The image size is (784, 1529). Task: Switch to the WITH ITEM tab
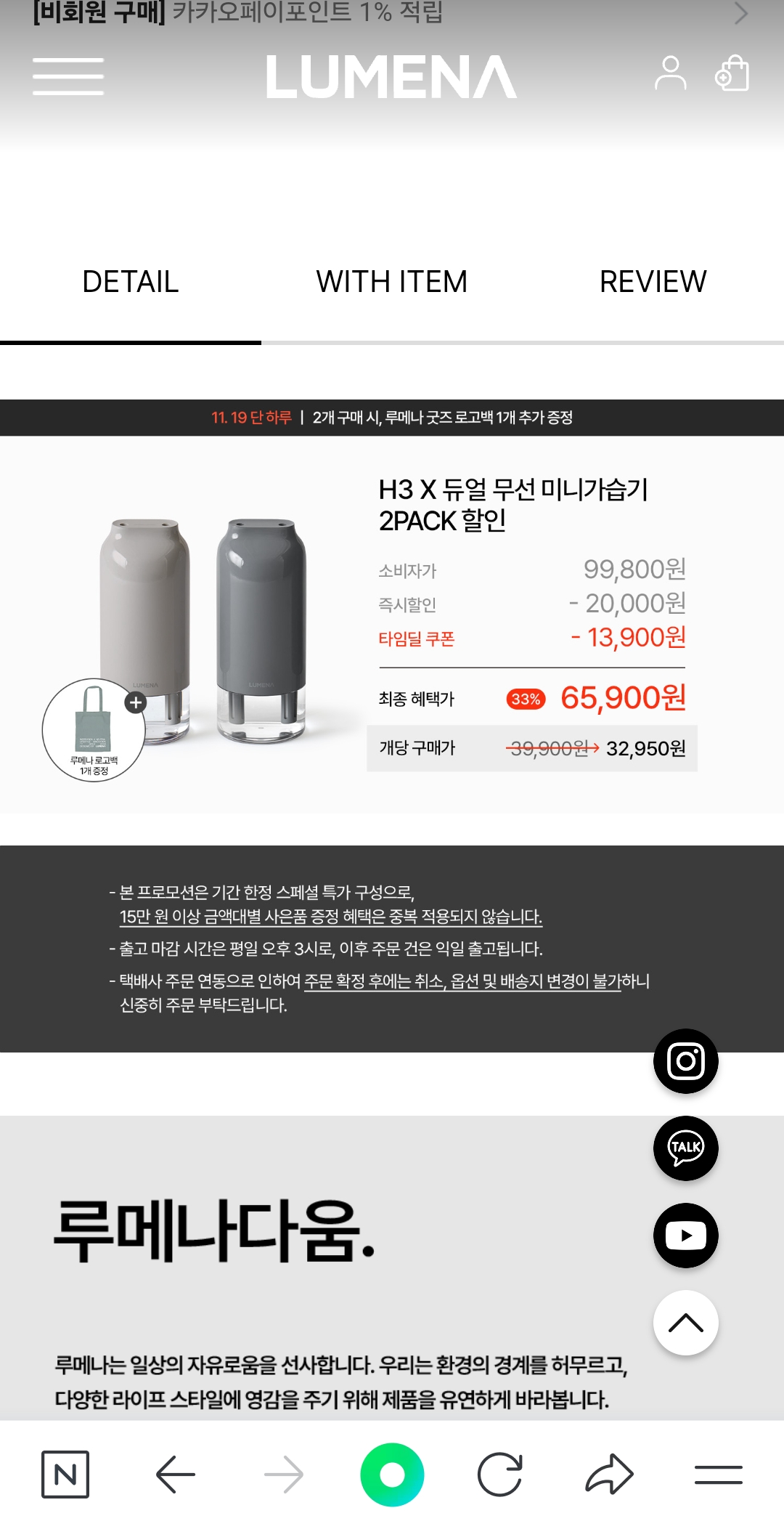tap(392, 282)
